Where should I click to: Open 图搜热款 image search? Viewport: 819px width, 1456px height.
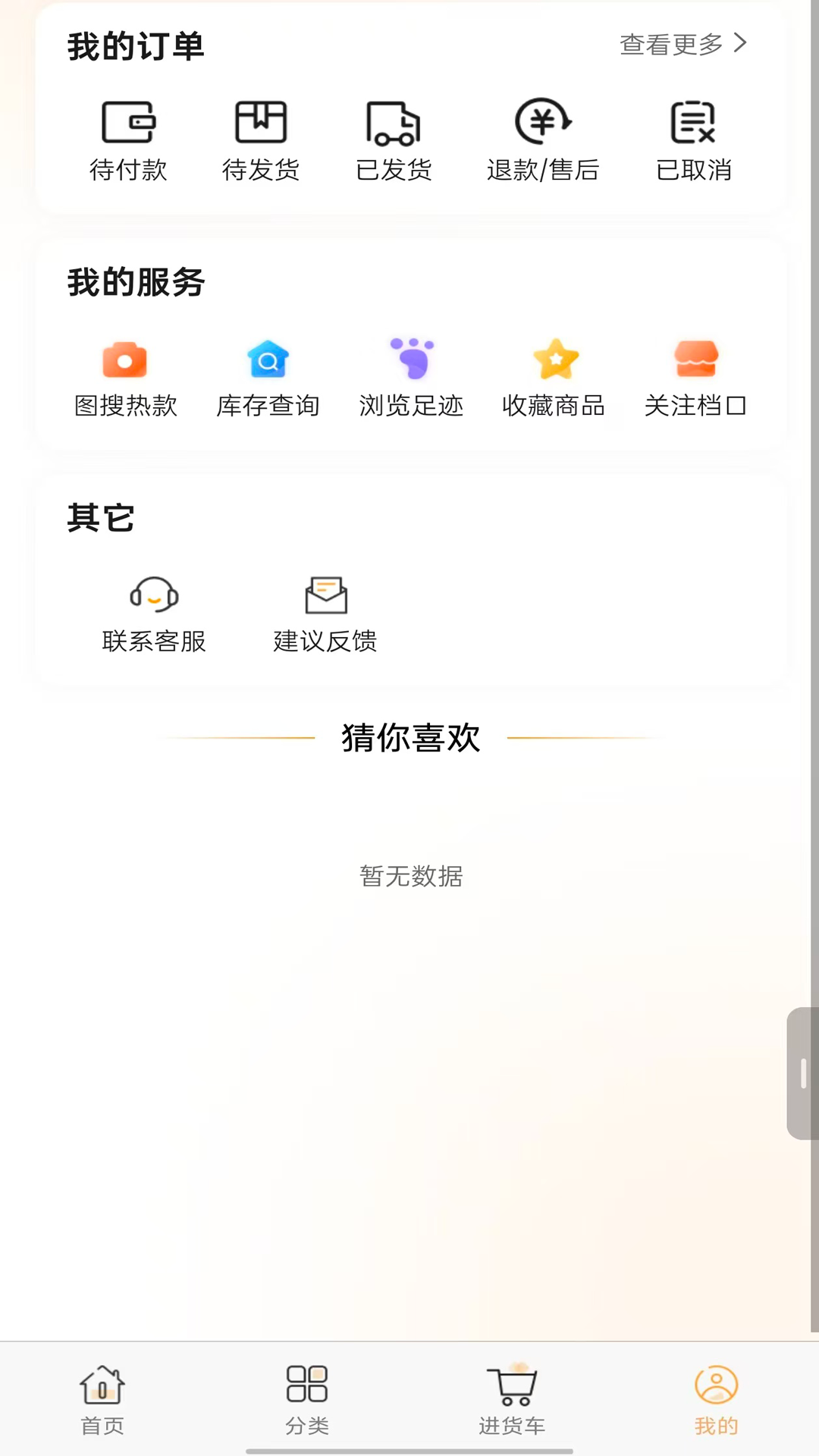[125, 378]
